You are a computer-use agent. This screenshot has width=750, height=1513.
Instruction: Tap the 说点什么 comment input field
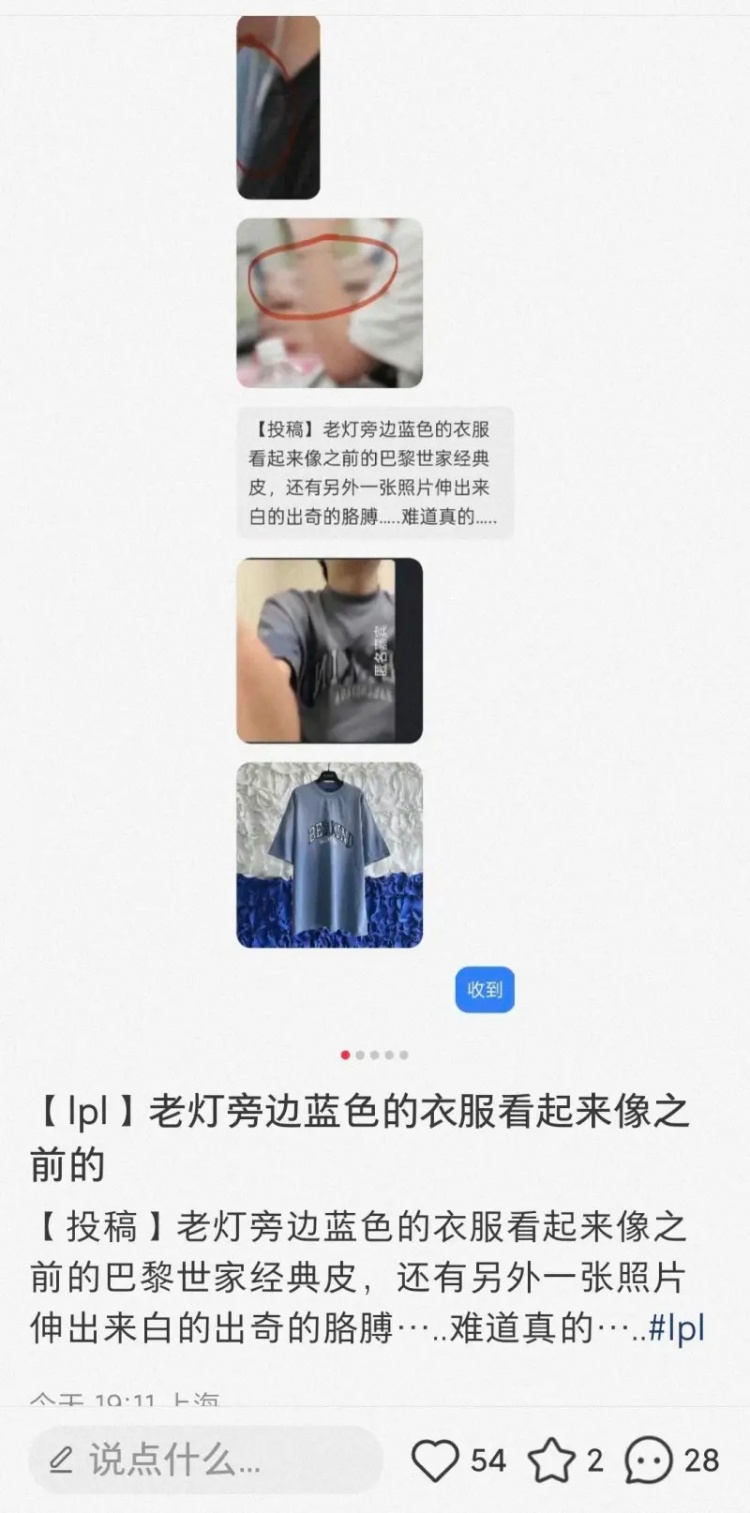(205, 1461)
